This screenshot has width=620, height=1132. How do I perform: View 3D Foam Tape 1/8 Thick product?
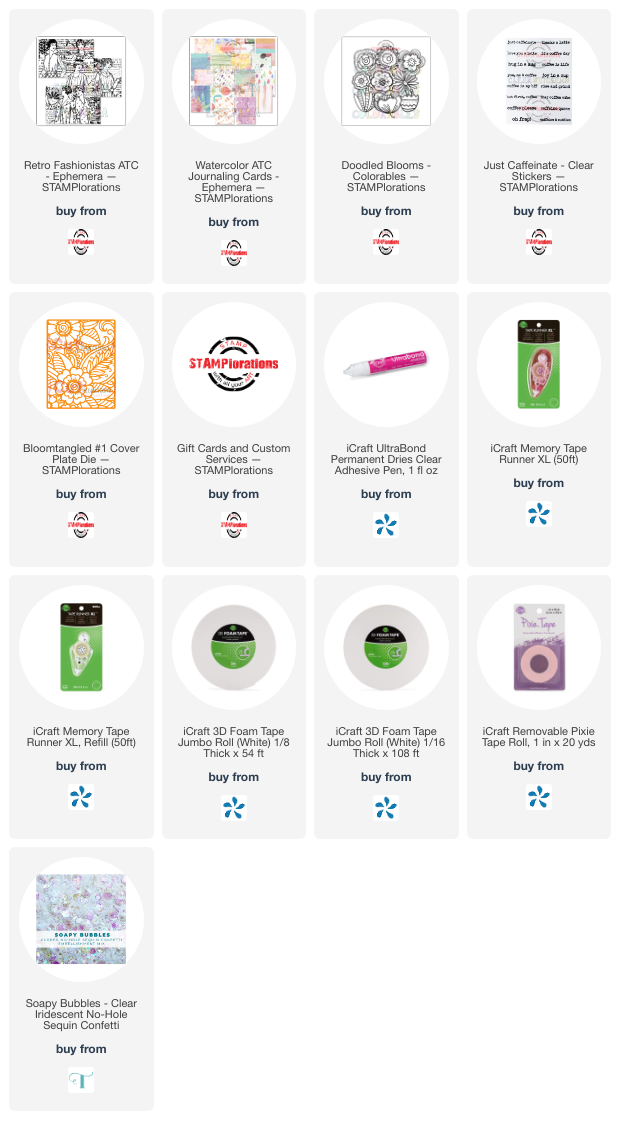233,647
